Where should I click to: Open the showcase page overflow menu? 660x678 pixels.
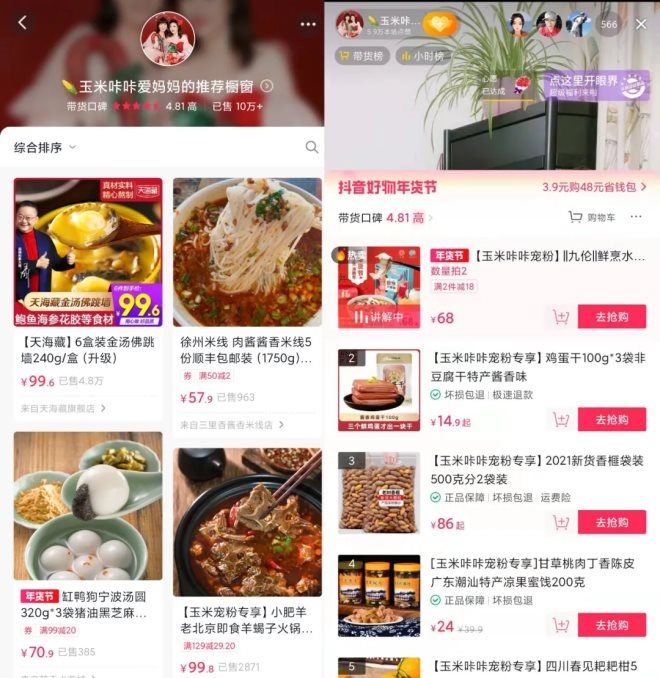coord(308,23)
